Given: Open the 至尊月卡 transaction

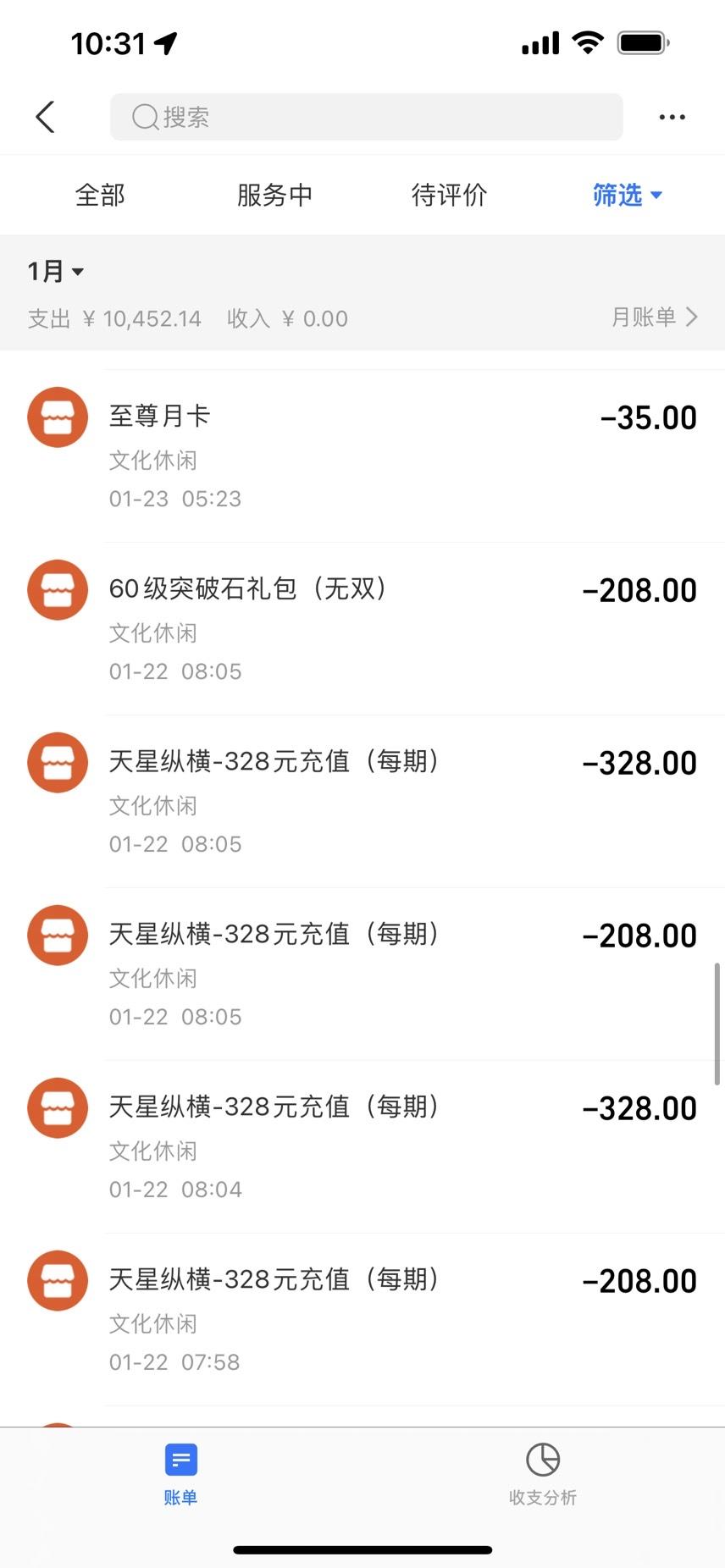Looking at the screenshot, I should (362, 456).
